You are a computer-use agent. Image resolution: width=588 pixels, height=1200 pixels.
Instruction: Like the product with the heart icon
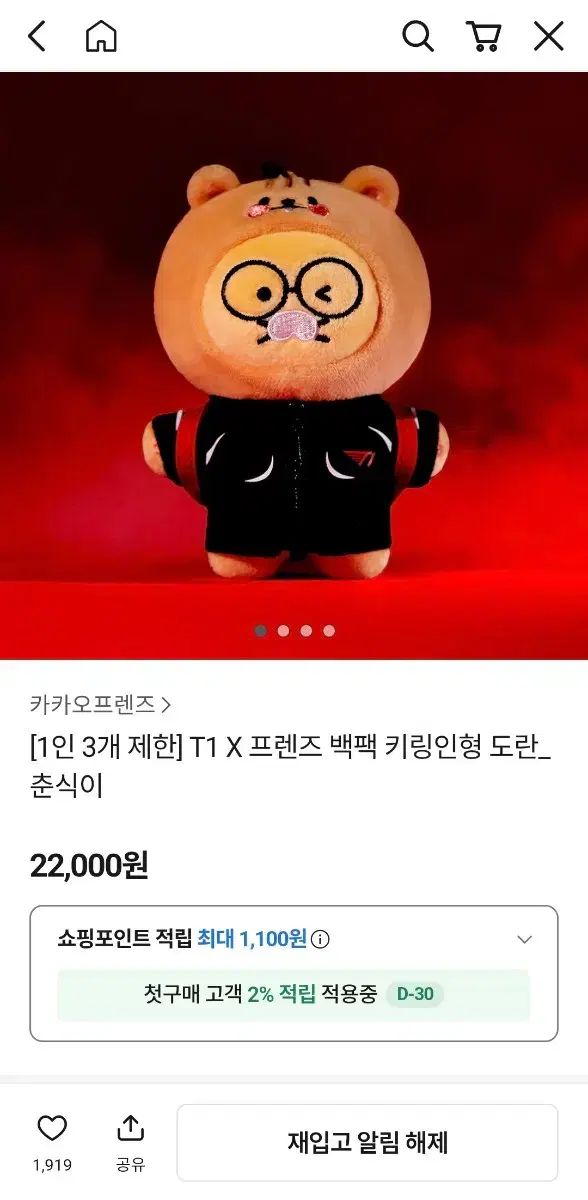(52, 1129)
